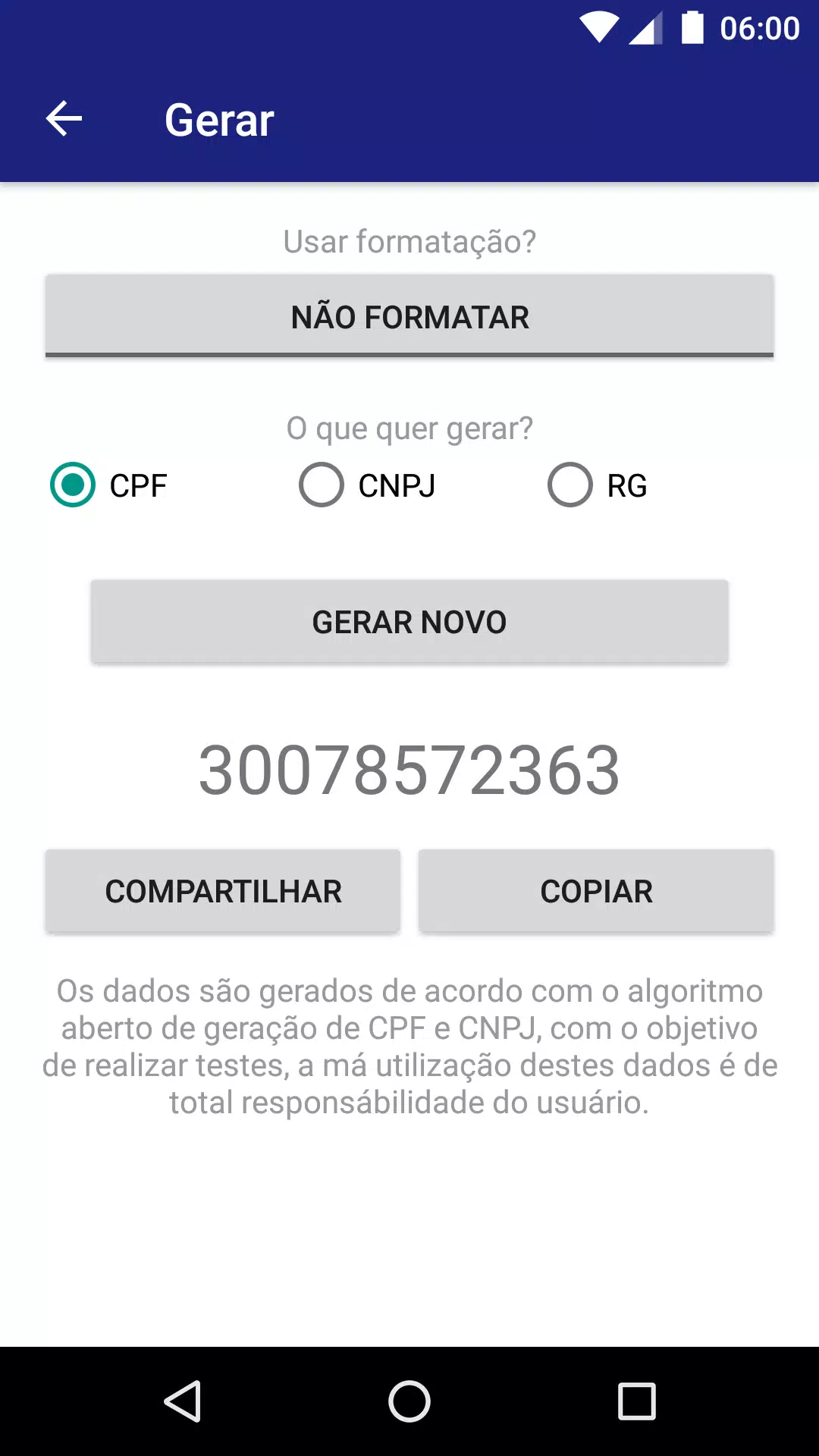Change the formatting option under Usar formatação
Screen dimensions: 819x1456
[x=409, y=316]
